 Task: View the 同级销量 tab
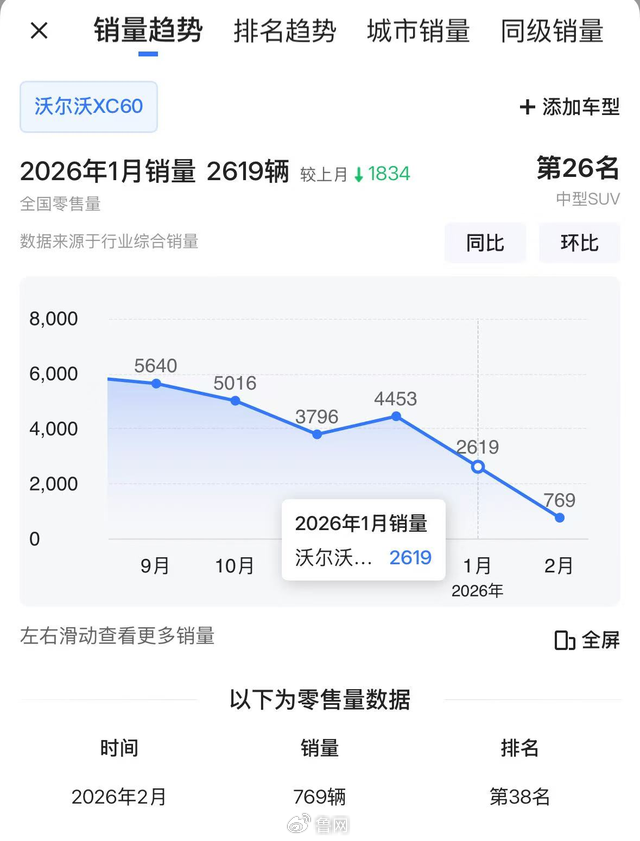[x=552, y=31]
